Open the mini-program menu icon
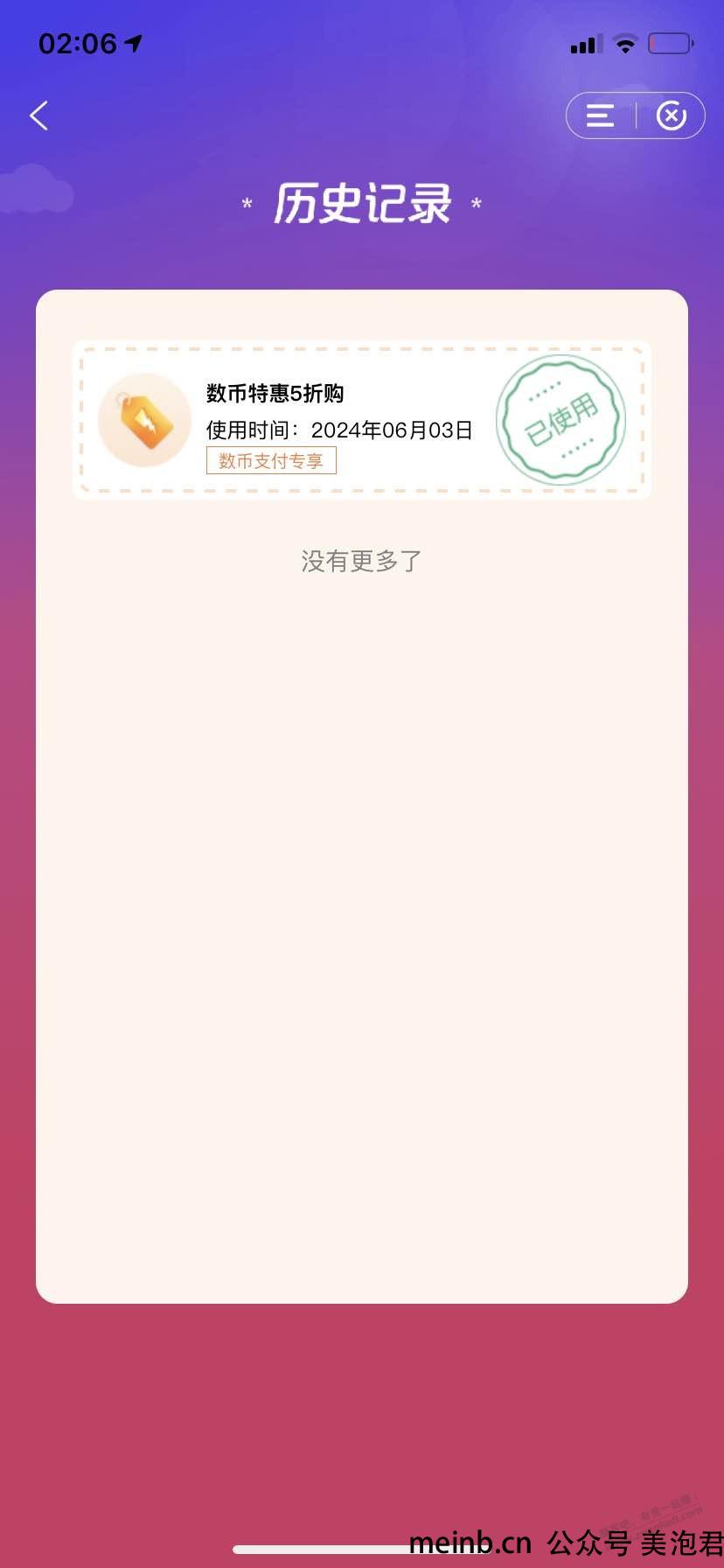Viewport: 724px width, 1568px height. (600, 115)
